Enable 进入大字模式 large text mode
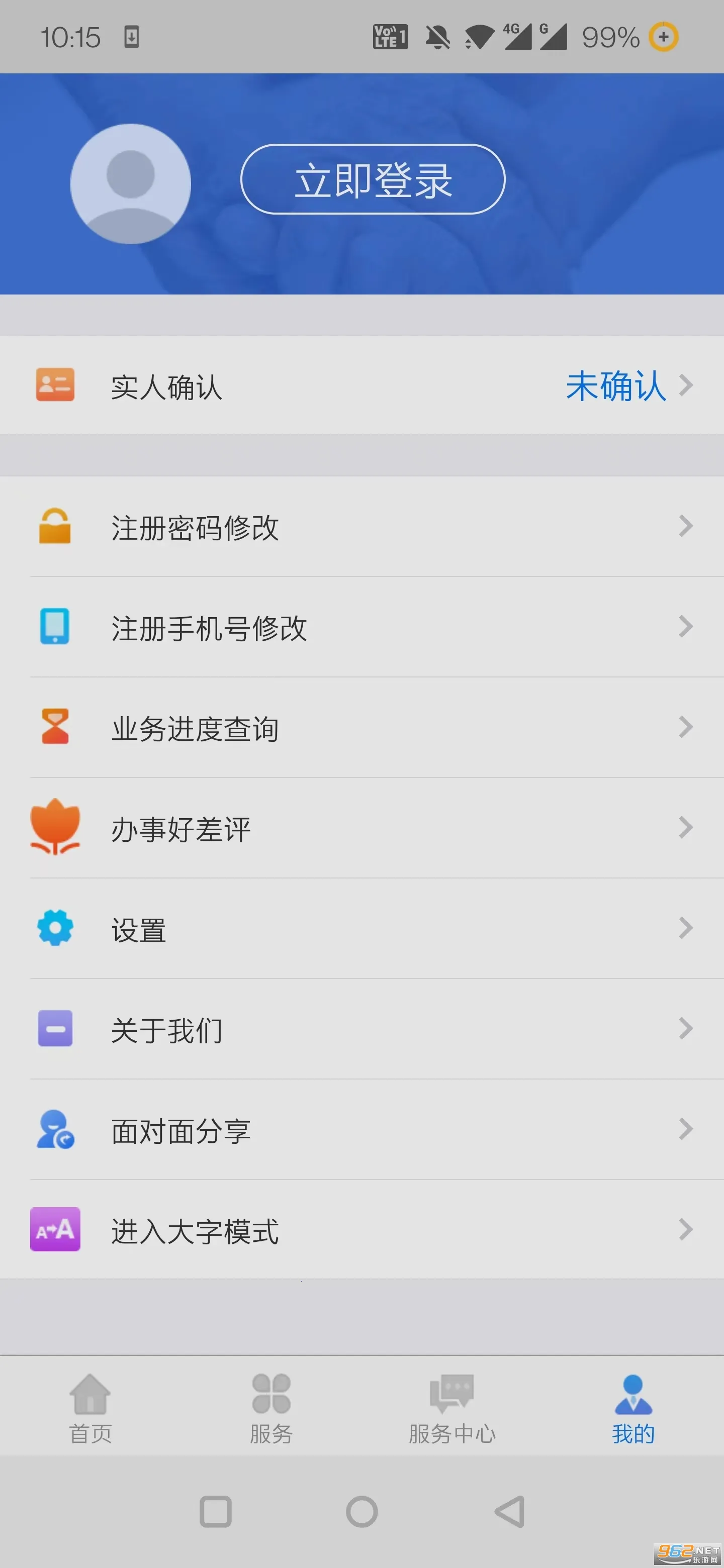Image resolution: width=724 pixels, height=1568 pixels. click(x=361, y=1230)
